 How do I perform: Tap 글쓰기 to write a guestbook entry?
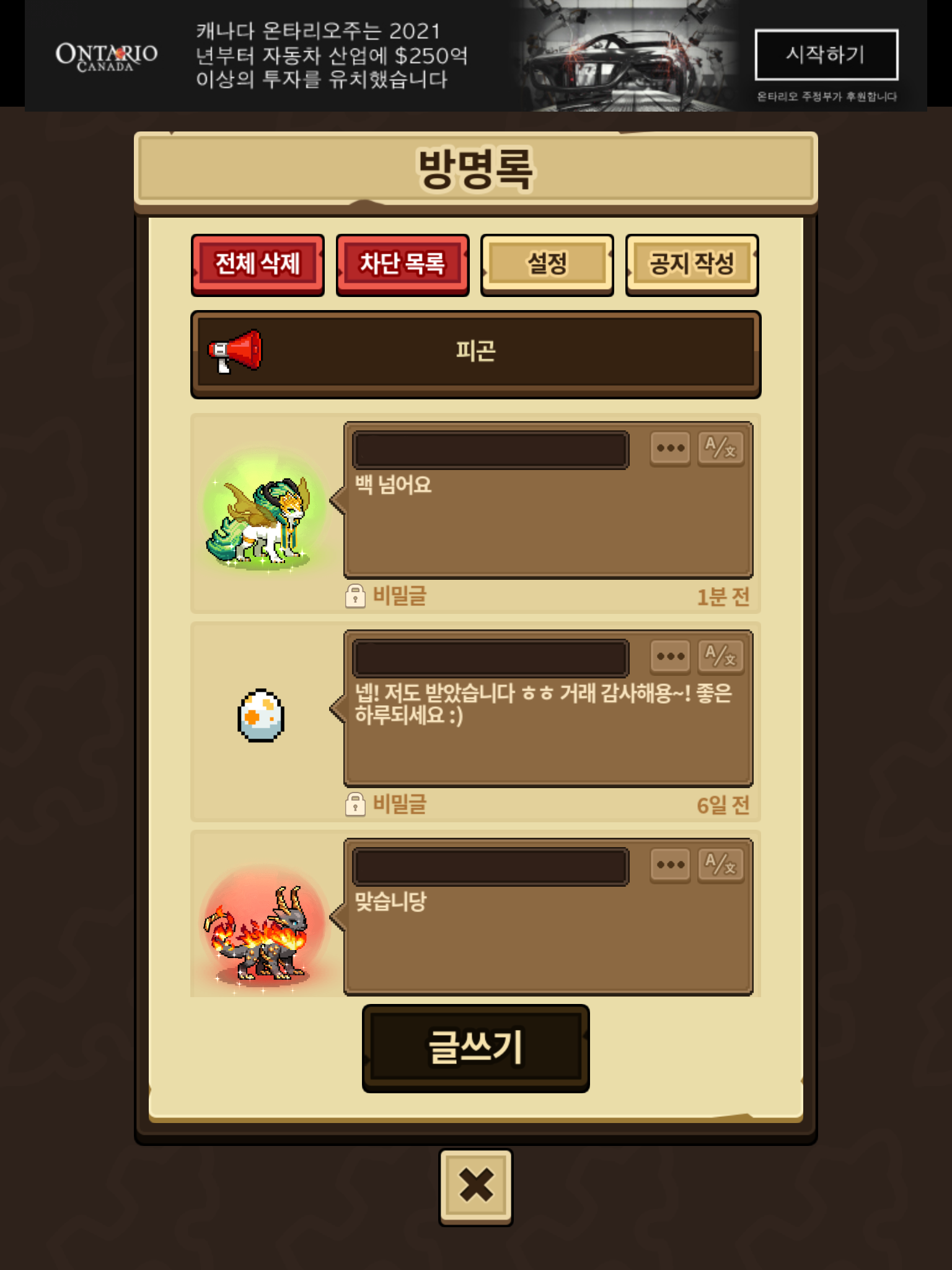coord(475,1048)
